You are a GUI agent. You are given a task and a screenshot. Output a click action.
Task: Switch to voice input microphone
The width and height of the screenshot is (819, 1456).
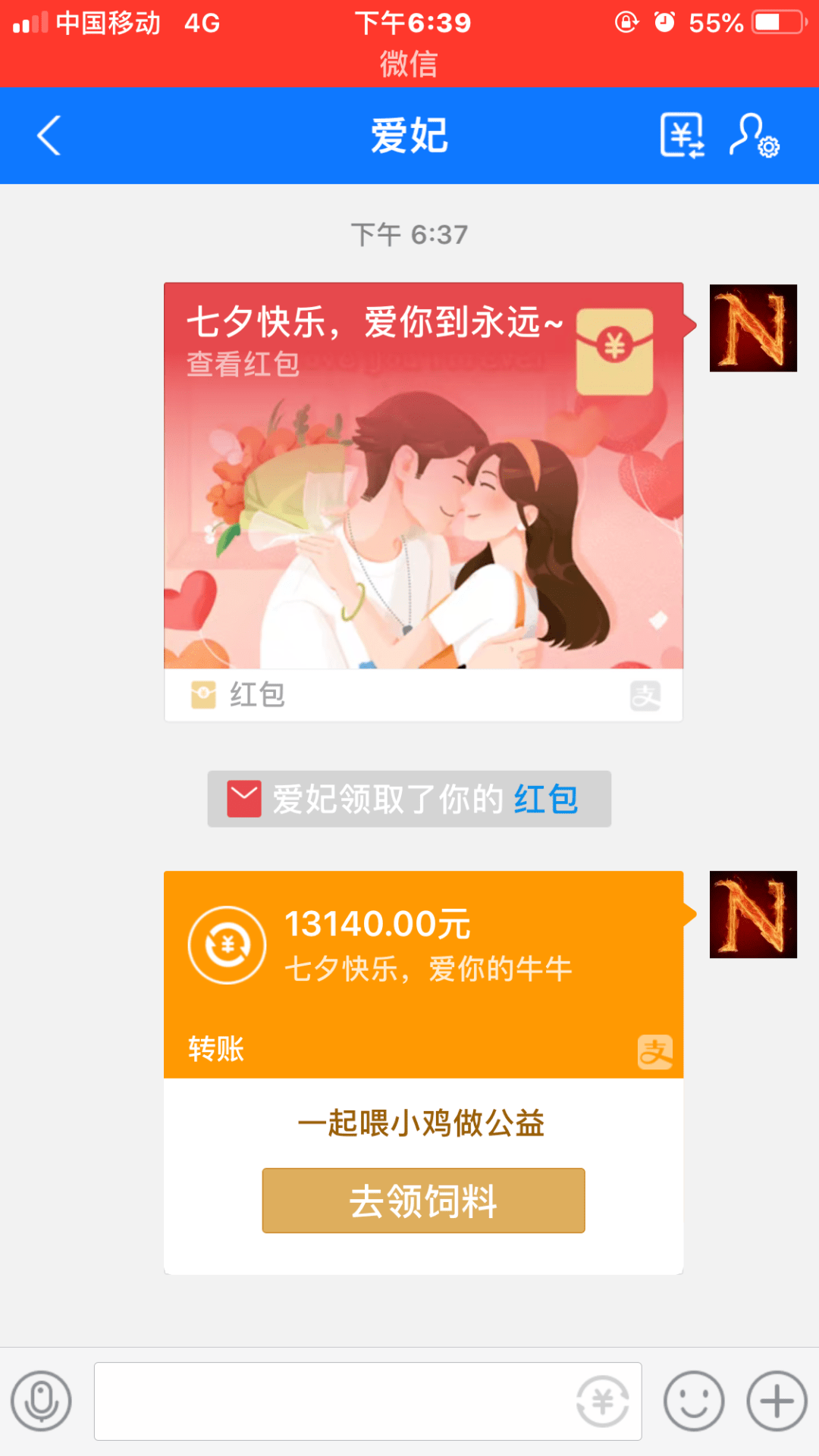click(41, 1401)
